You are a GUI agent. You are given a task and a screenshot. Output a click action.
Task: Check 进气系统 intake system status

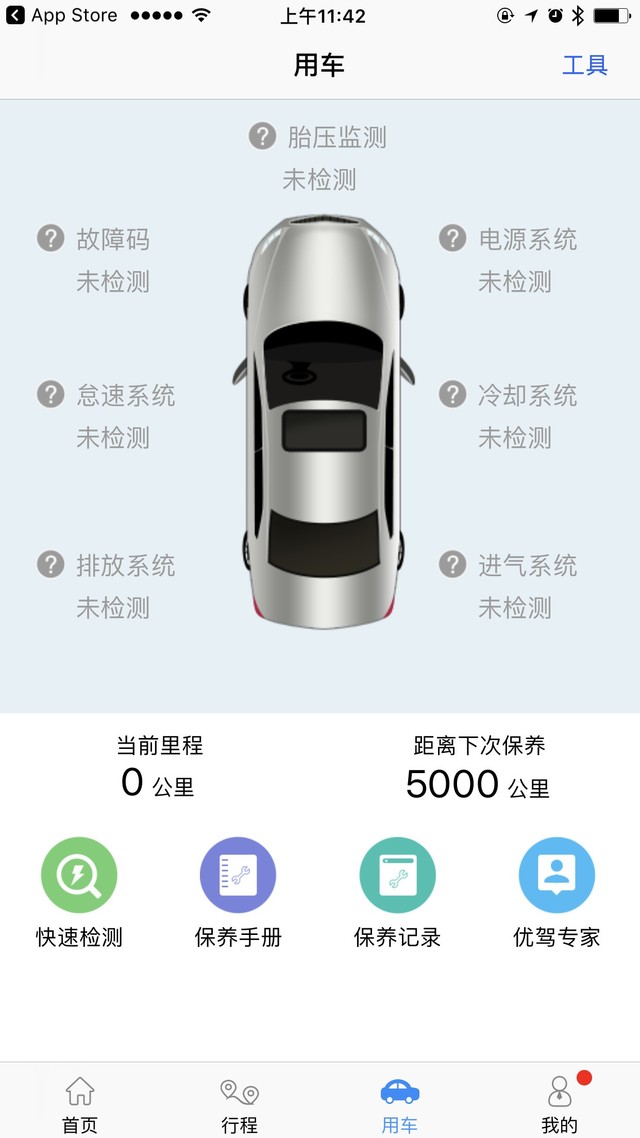[x=509, y=585]
